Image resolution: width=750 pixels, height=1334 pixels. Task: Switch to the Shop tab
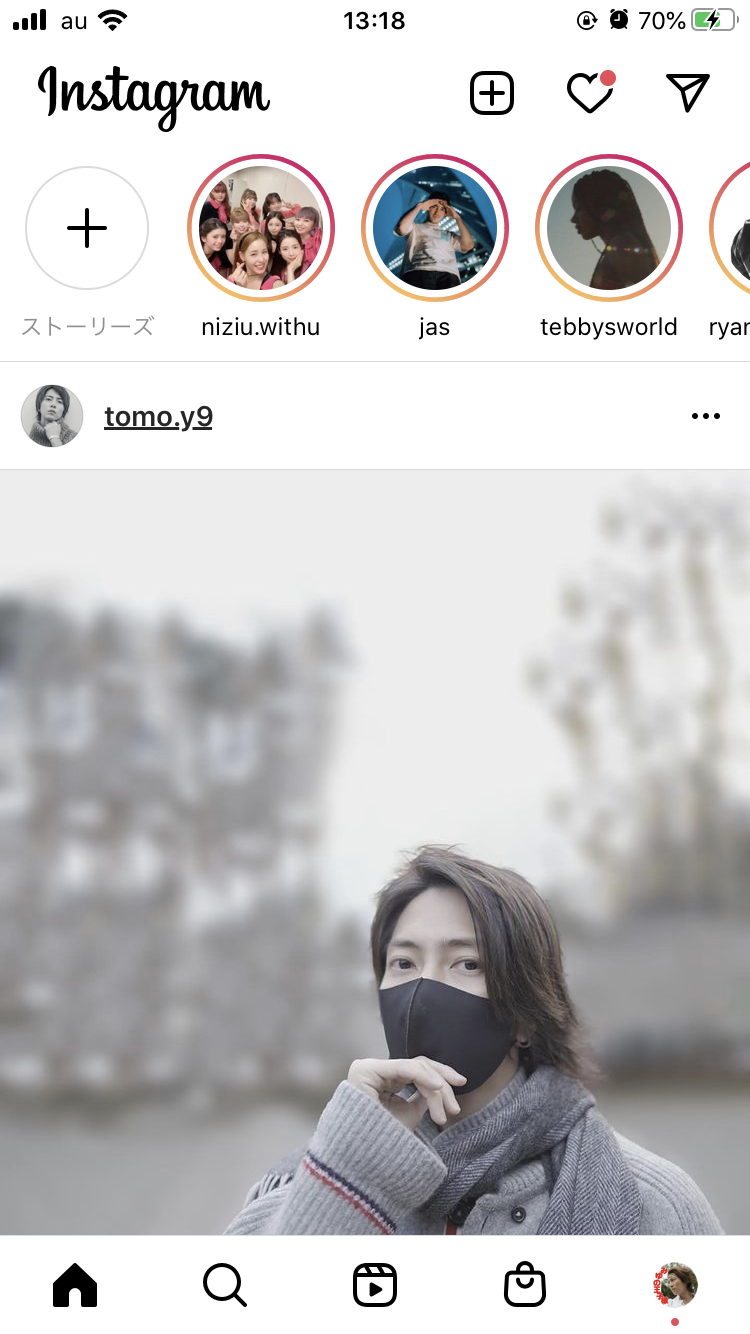point(525,1285)
